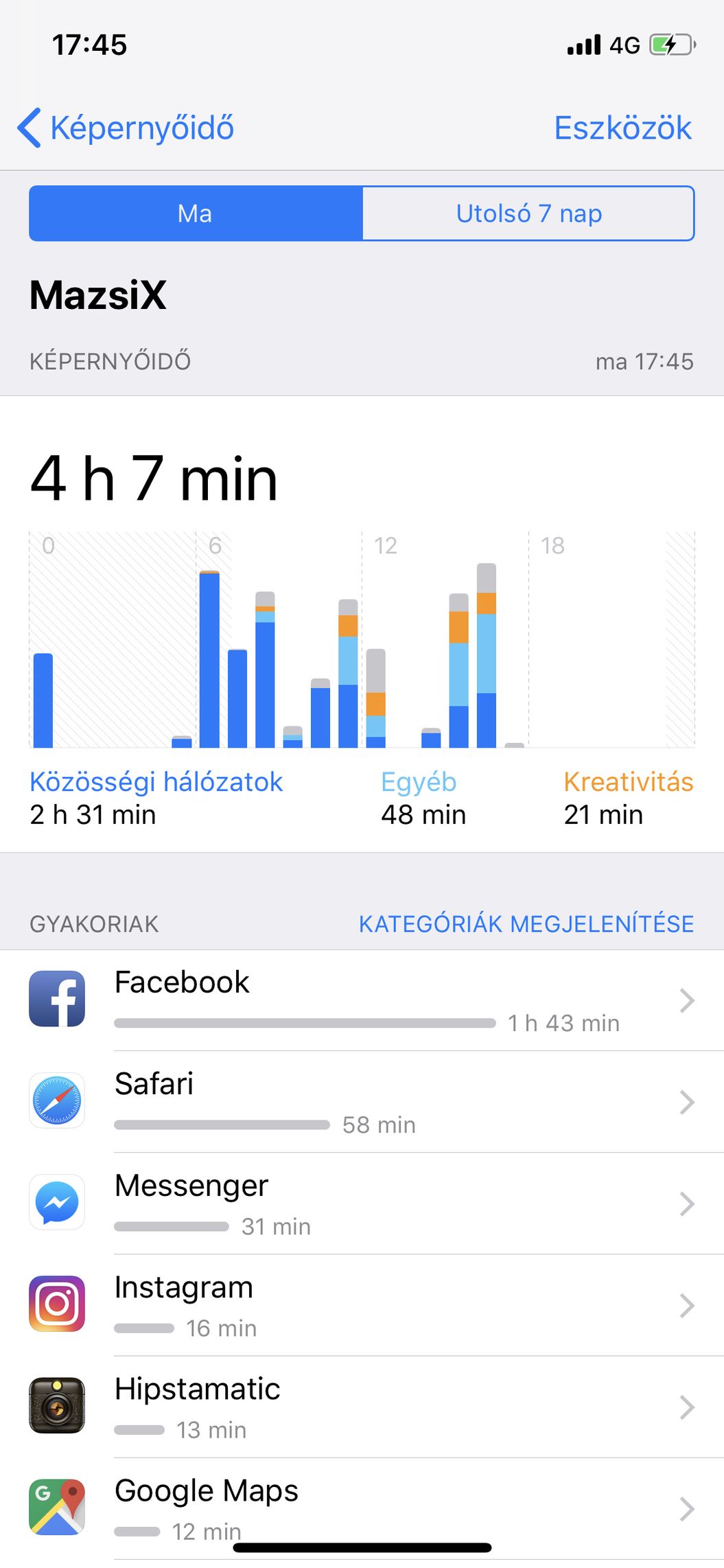Image resolution: width=724 pixels, height=1568 pixels.
Task: Go back to Képernyőidő
Action: pyautogui.click(x=126, y=128)
